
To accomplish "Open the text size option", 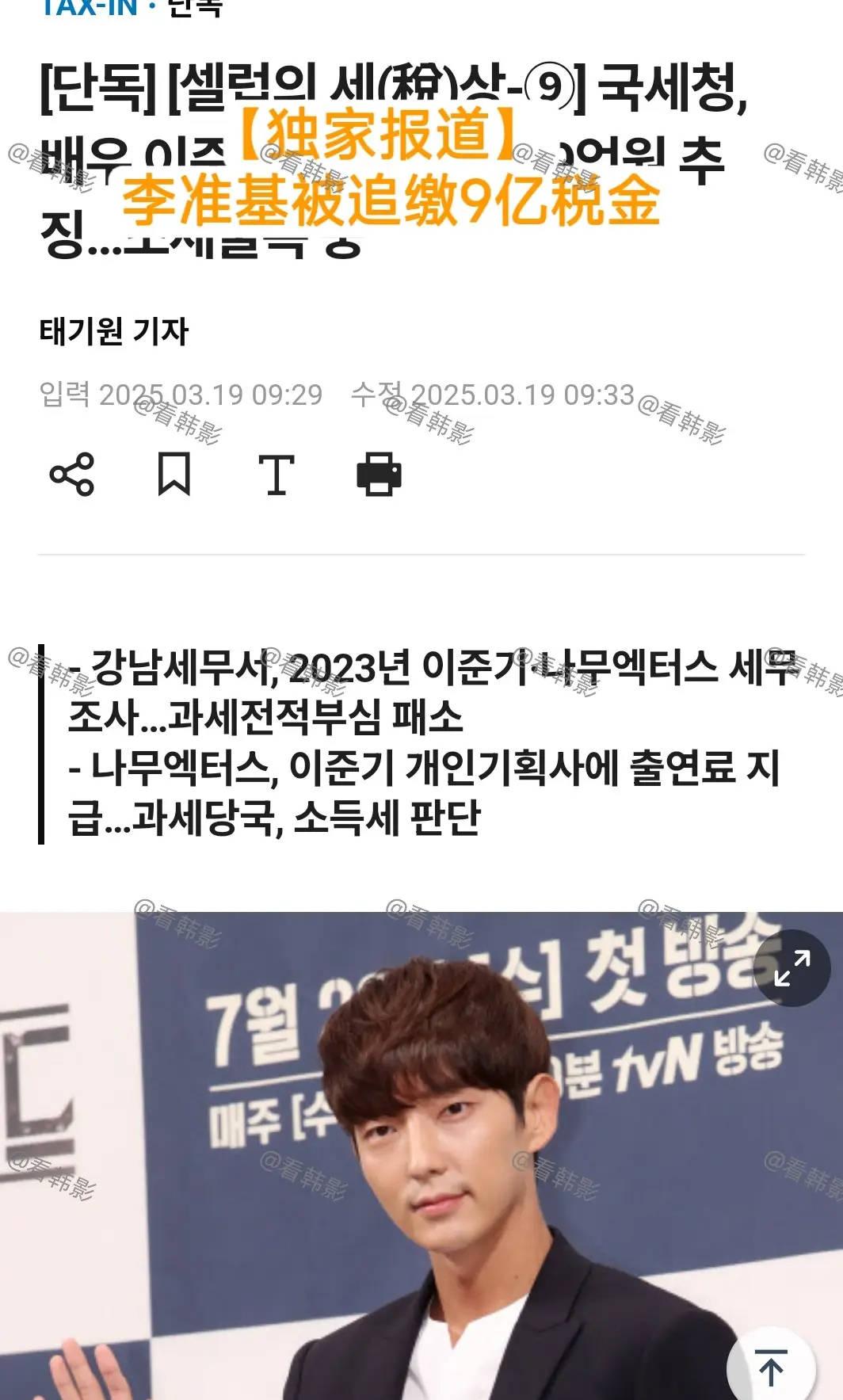I will [277, 475].
